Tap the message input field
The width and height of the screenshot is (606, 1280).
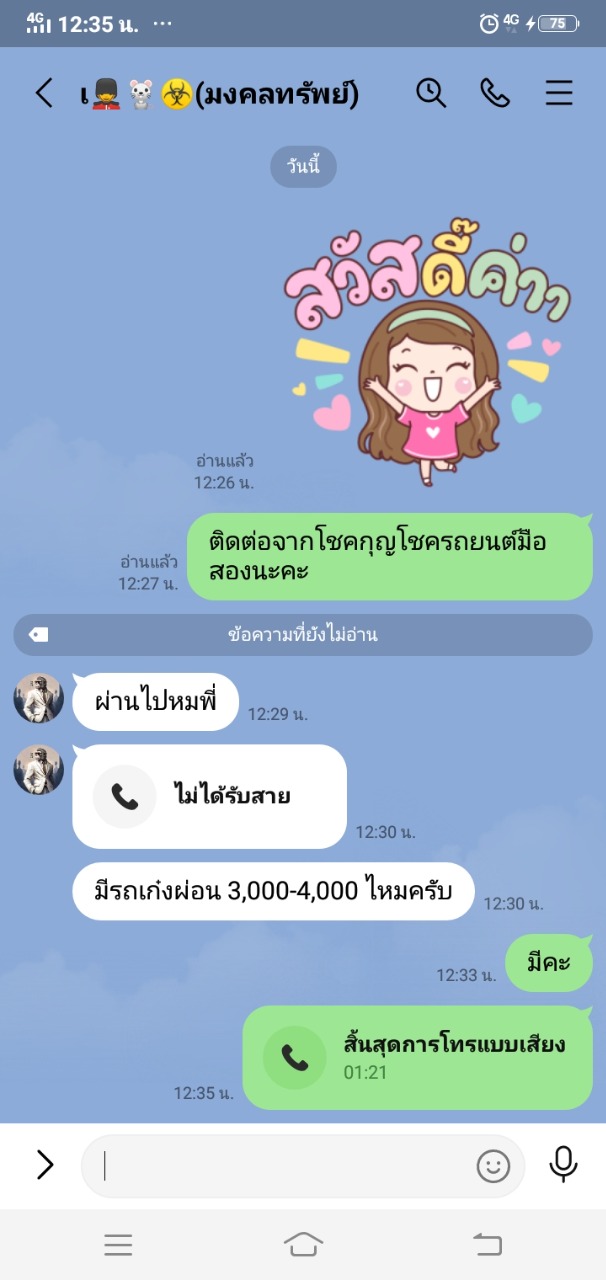[x=285, y=1166]
